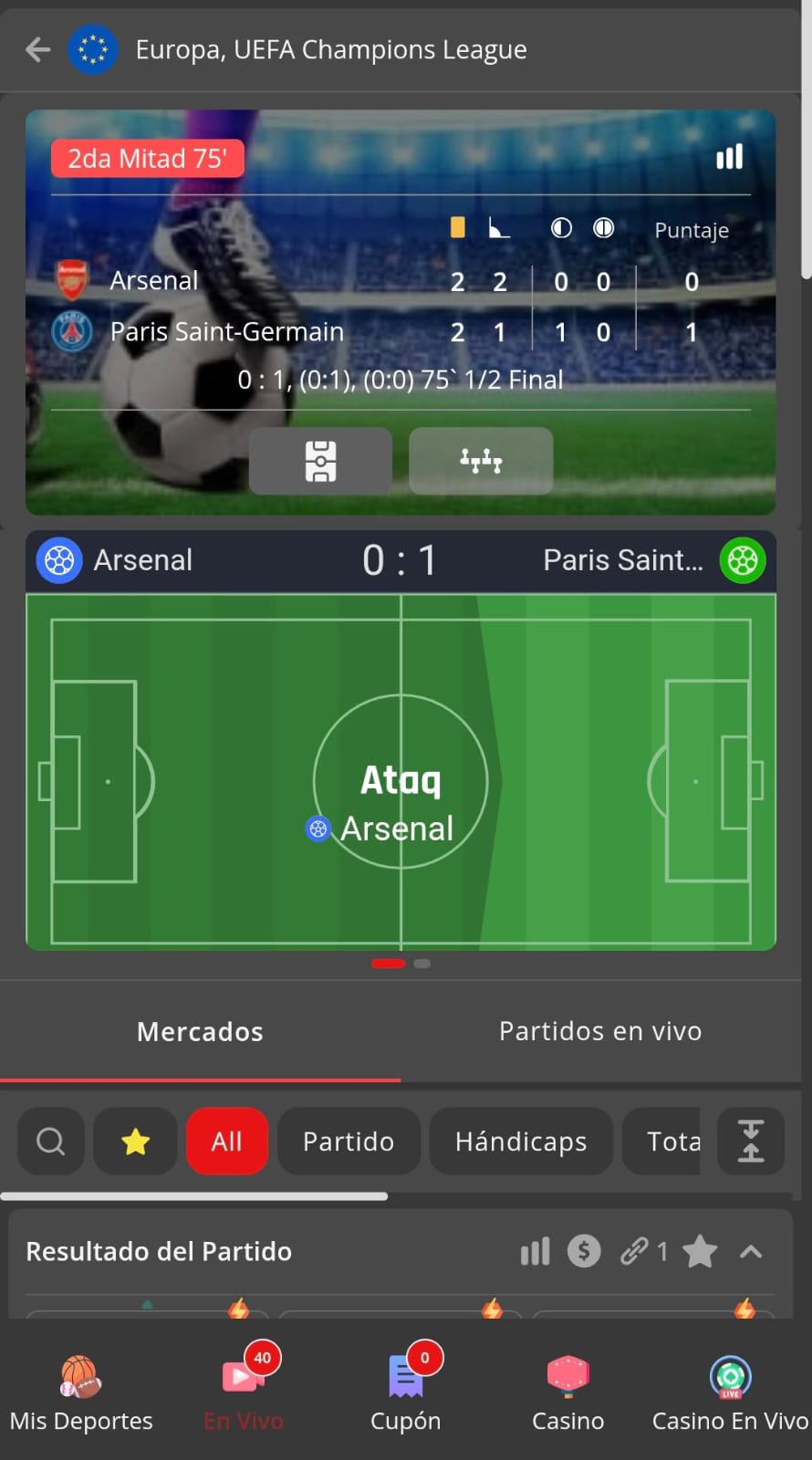Select the All filter chip
Screen dimensions: 812x1460
pyautogui.click(x=226, y=1141)
